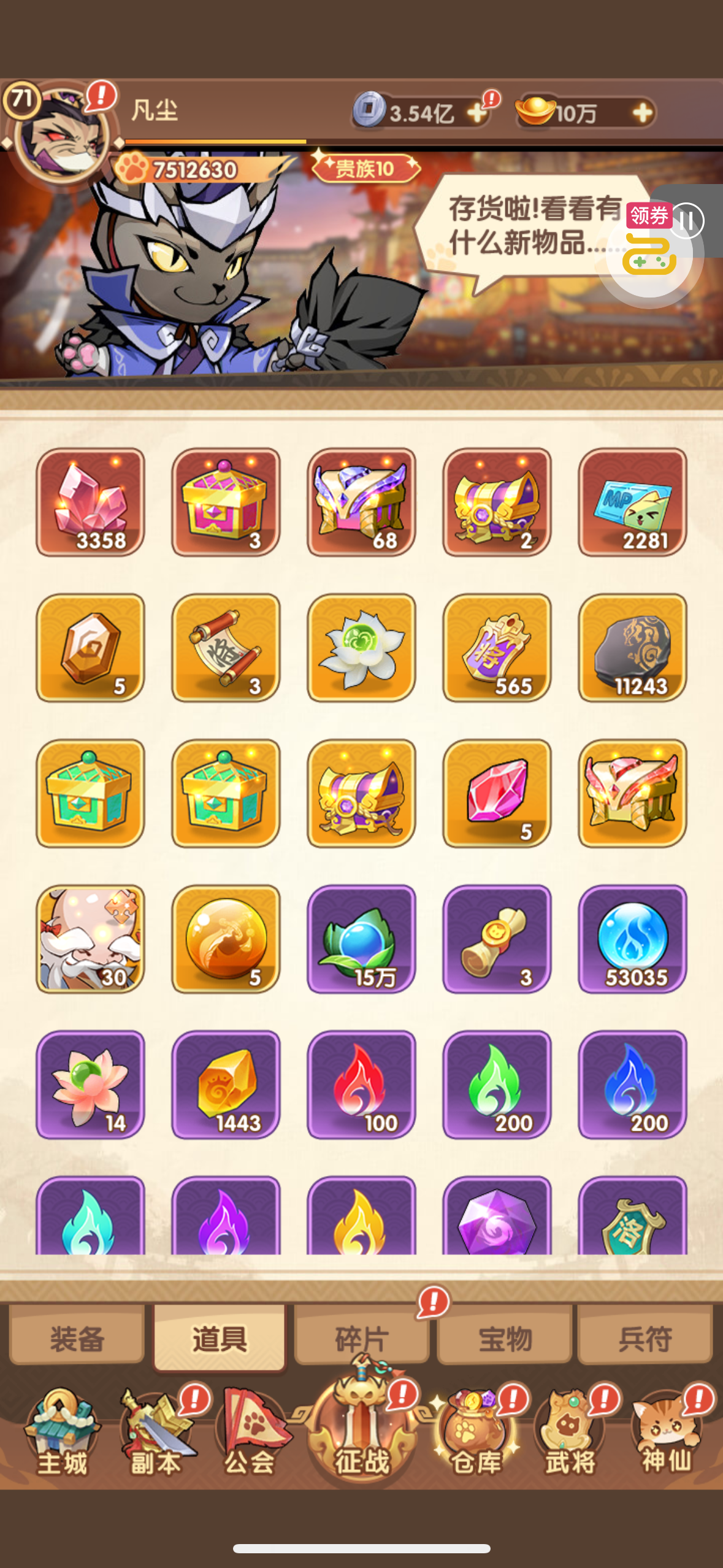Open the player avatar profile
The width and height of the screenshot is (723, 1568).
pyautogui.click(x=60, y=136)
